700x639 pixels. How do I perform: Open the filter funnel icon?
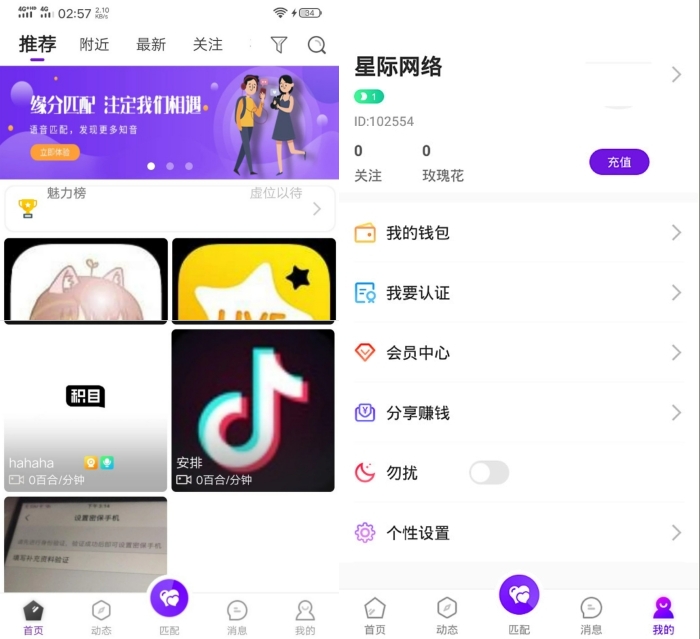click(279, 45)
